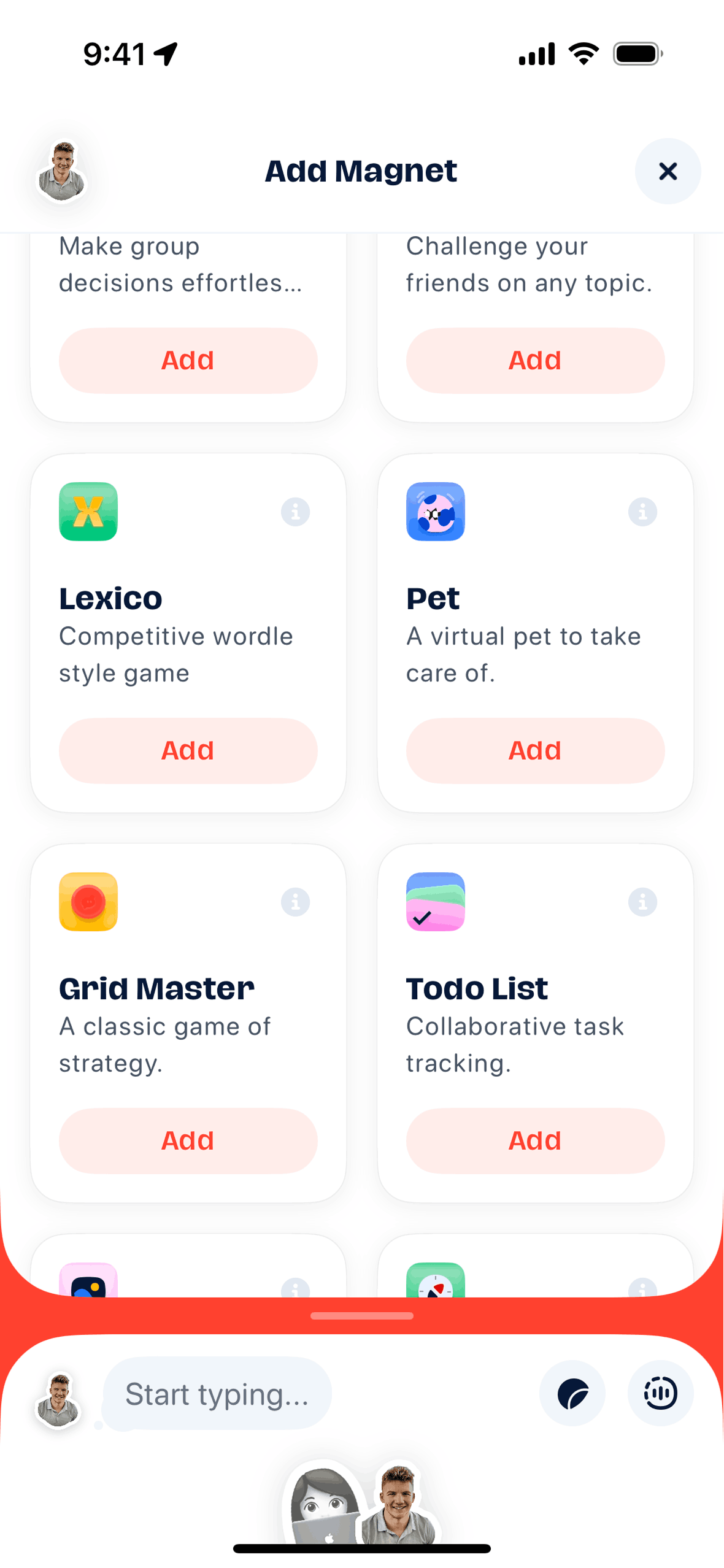Add the Pet magnet
This screenshot has width=724, height=1568.
pos(534,750)
